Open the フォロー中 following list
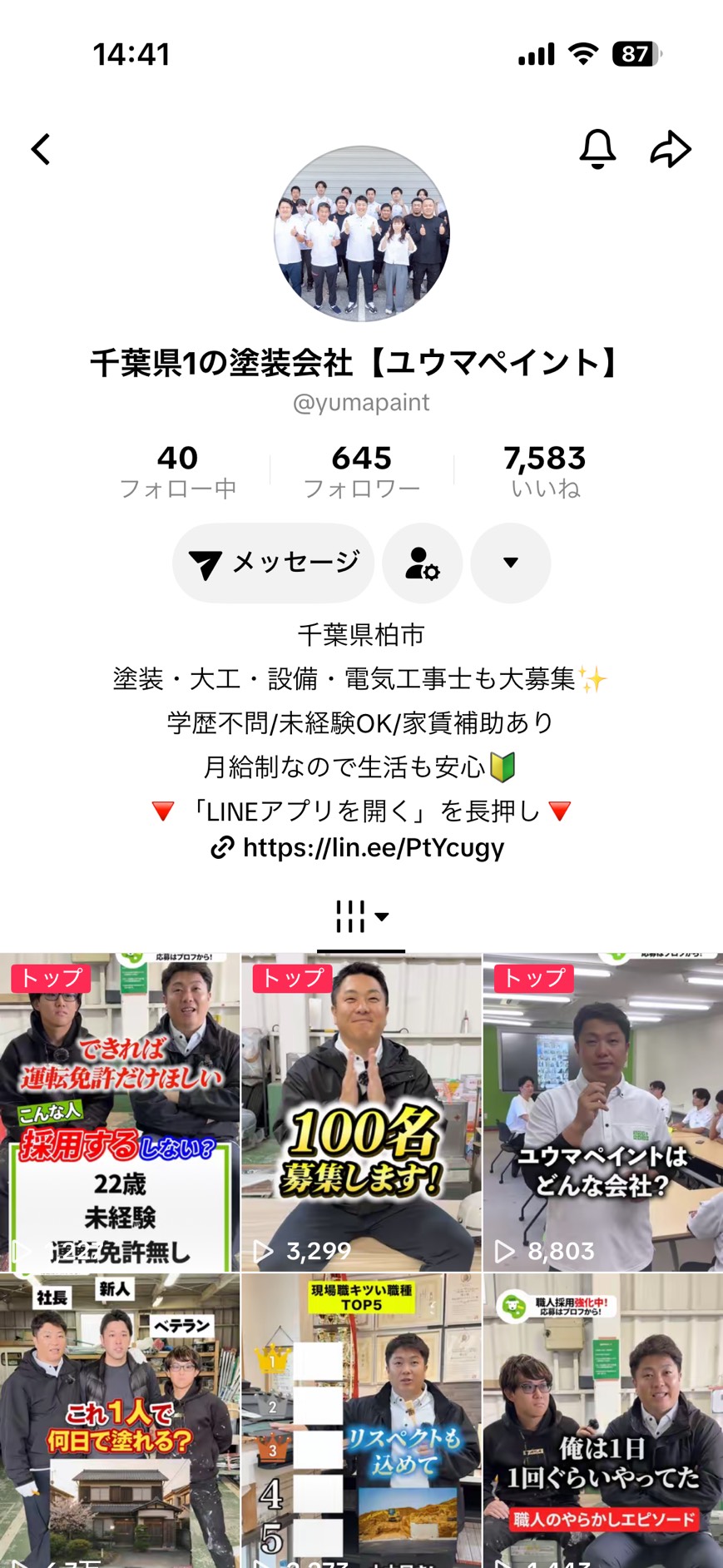Screen dimensions: 723x1568 click(x=178, y=471)
